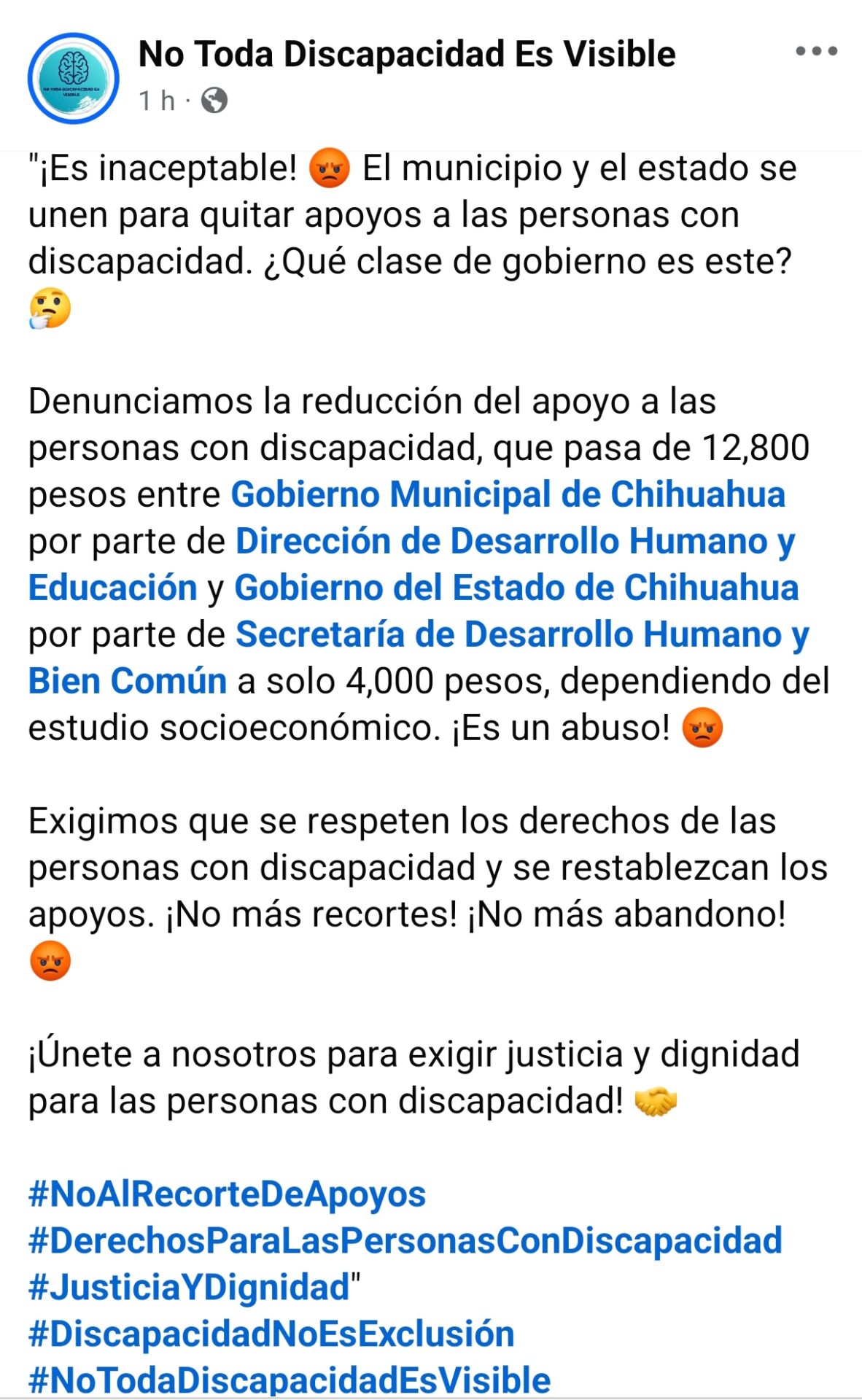Viewport: 862px width, 1400px height.
Task: Open Gobierno del Estado de Chihuahua page
Action: coord(516,588)
